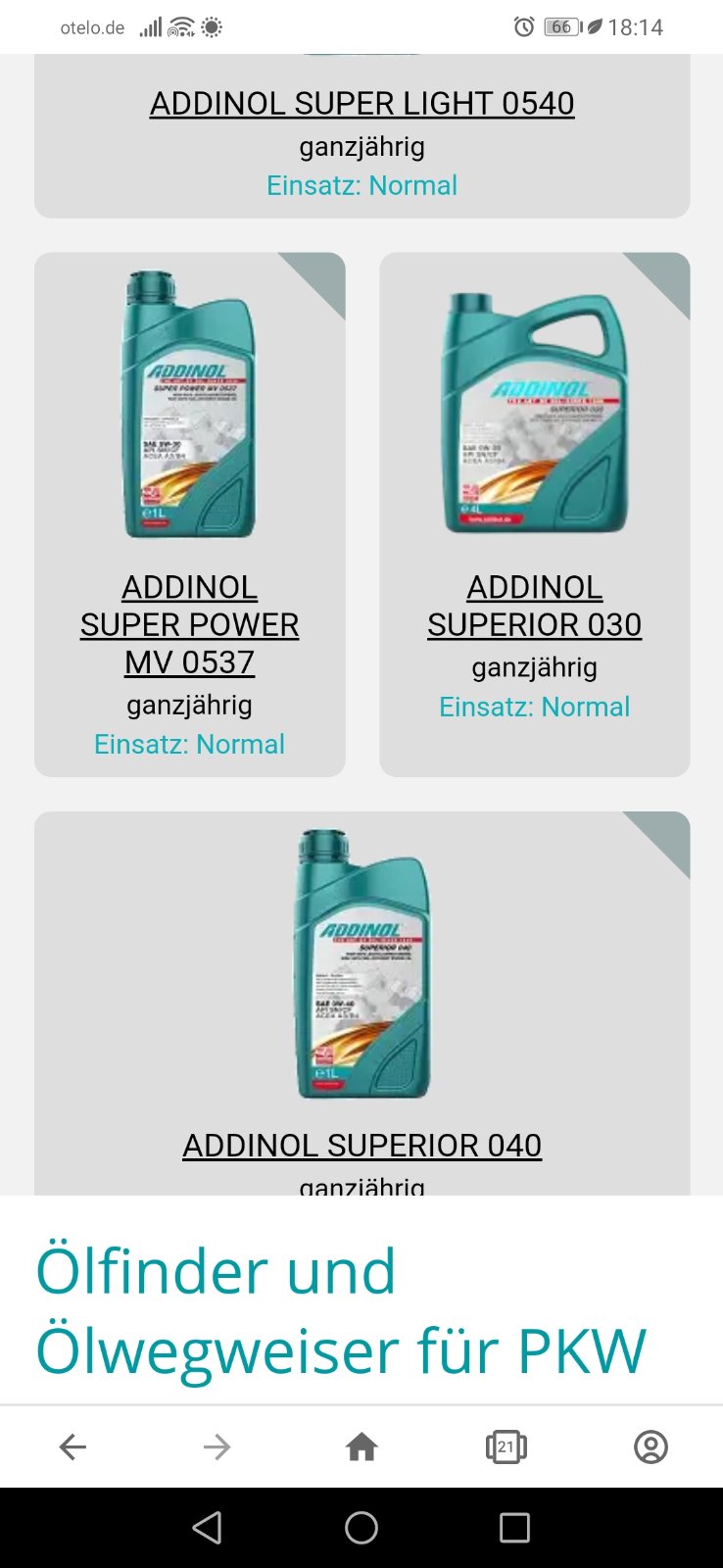Go back to the previous page
This screenshot has width=723, height=1568.
point(72,1446)
